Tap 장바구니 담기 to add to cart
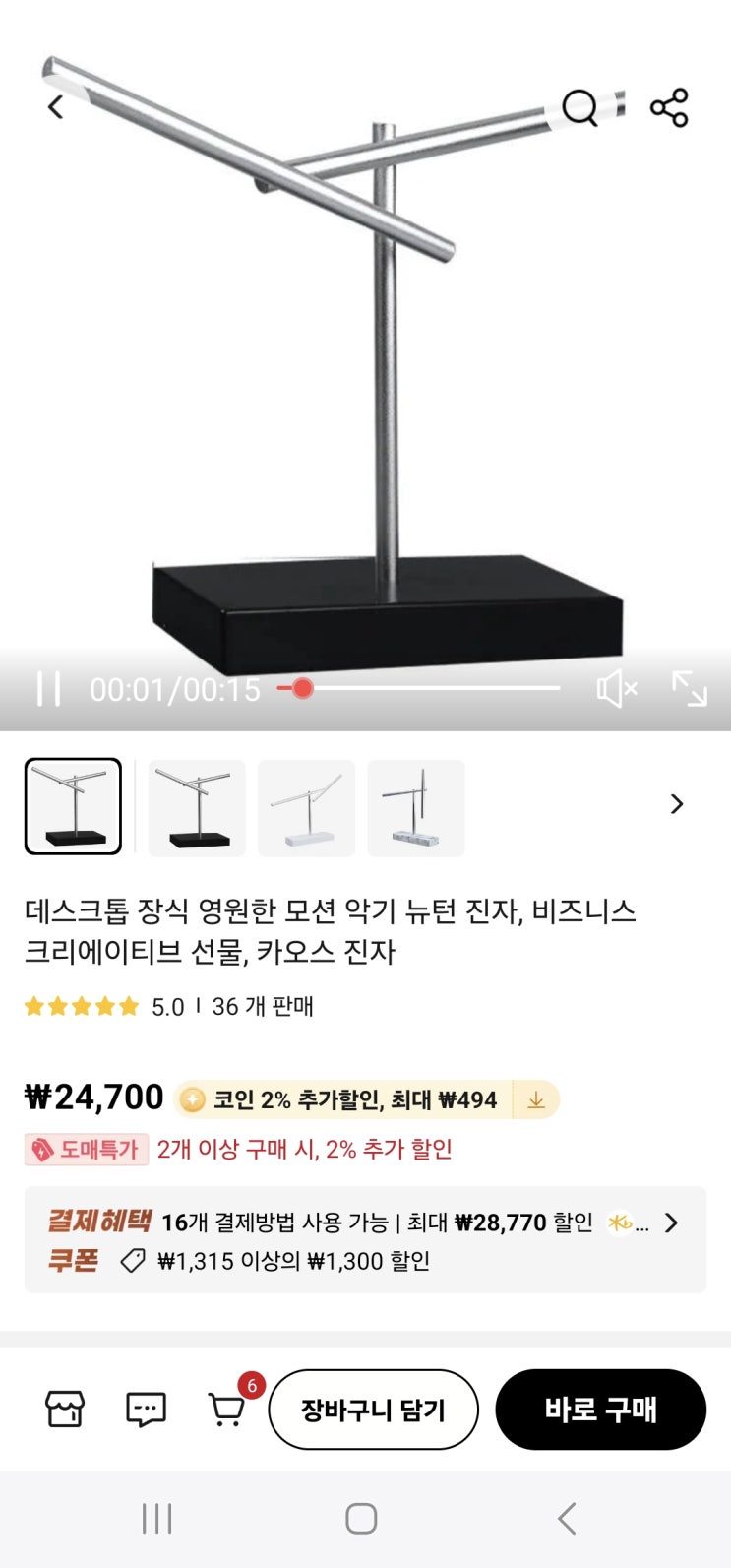 click(373, 1410)
